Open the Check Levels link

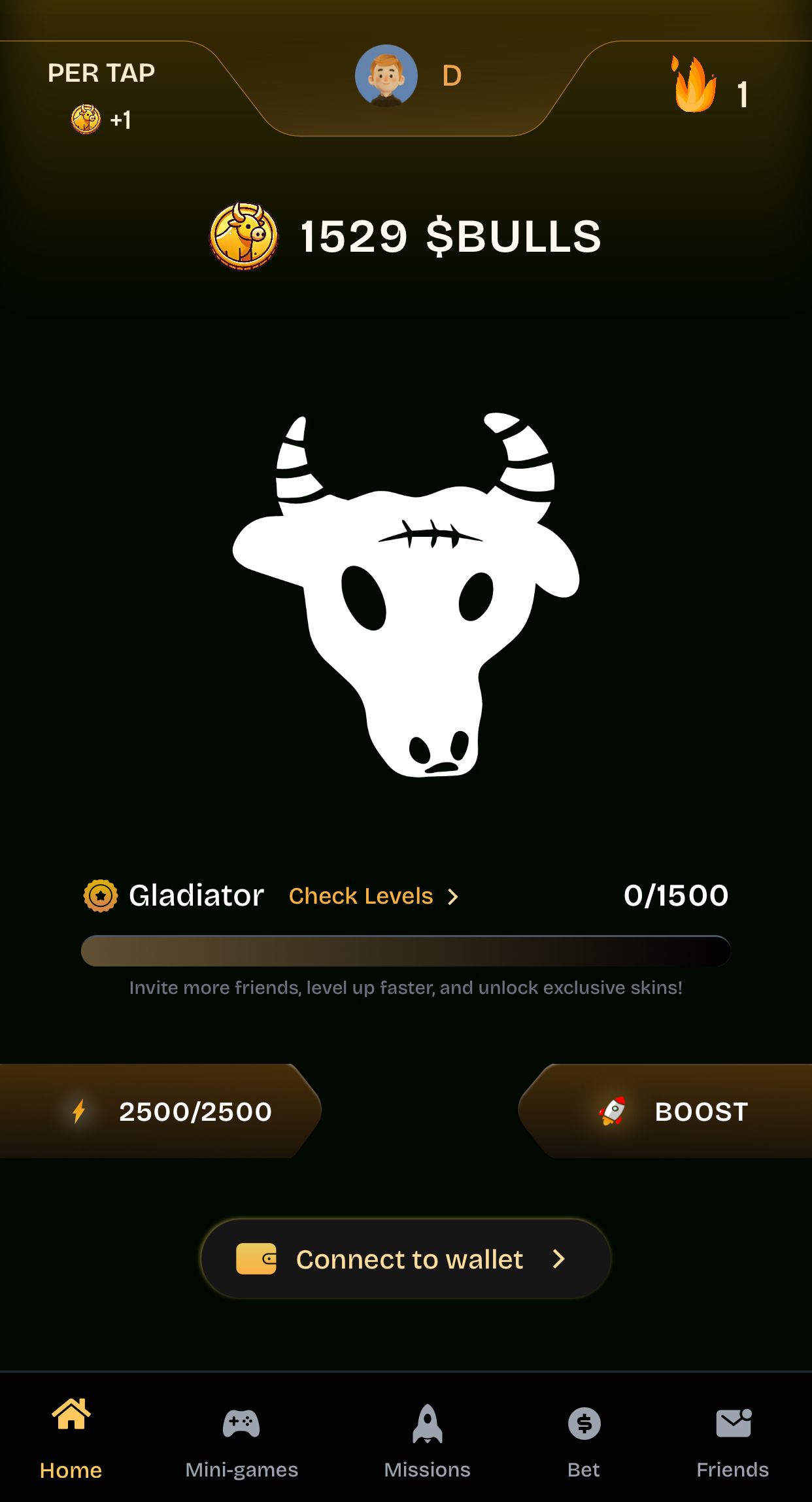coord(373,896)
